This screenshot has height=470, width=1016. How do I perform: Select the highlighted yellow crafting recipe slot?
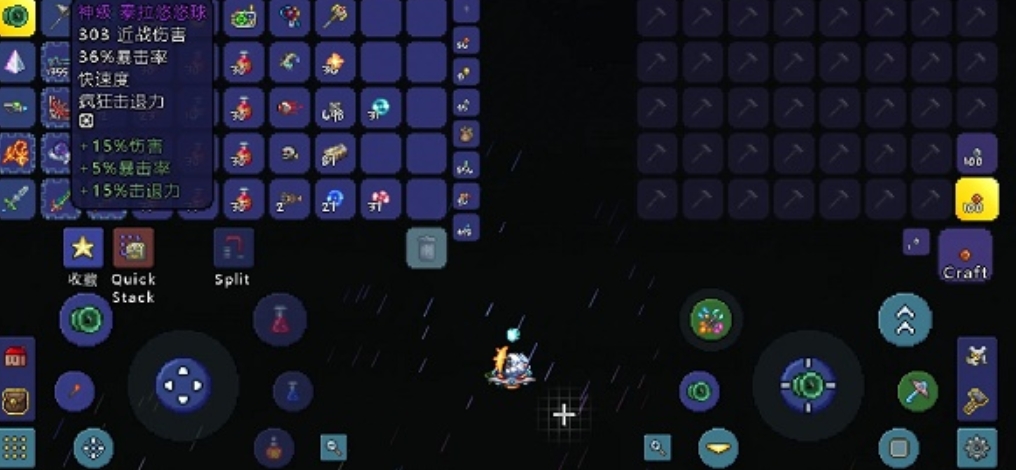[x=976, y=199]
